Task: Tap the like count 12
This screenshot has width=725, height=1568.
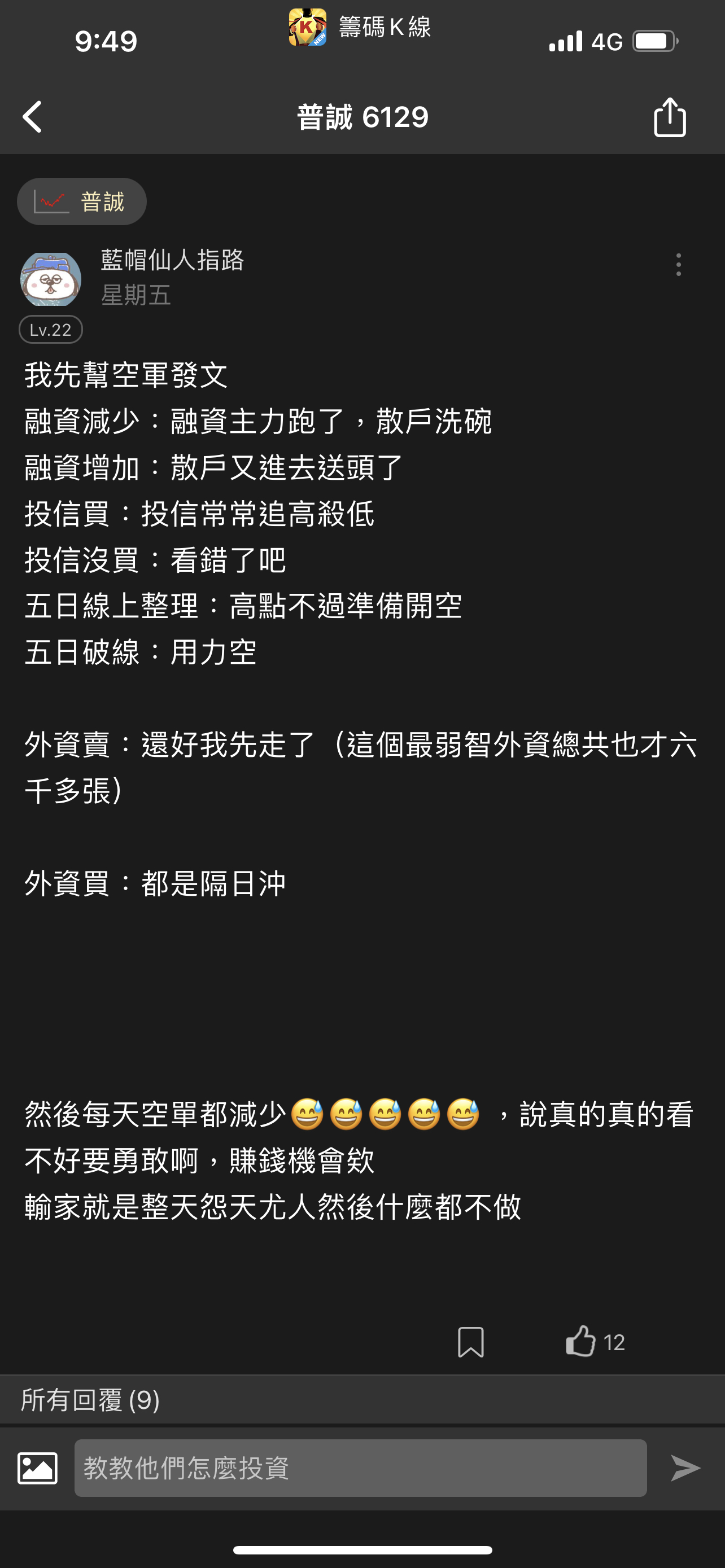Action: tap(615, 1343)
